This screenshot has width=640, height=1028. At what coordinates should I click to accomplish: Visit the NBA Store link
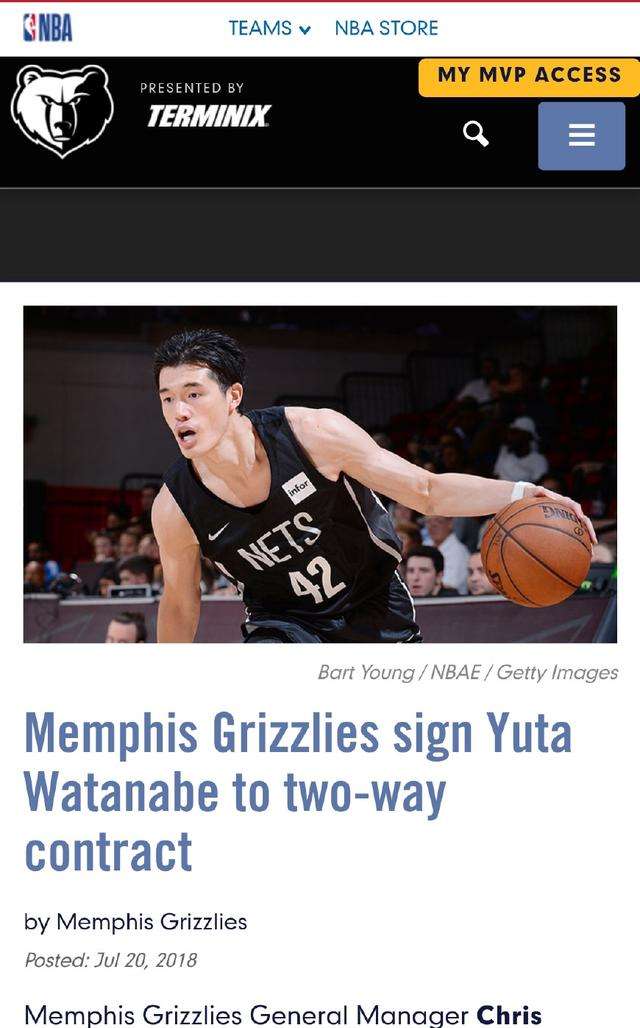tap(386, 28)
